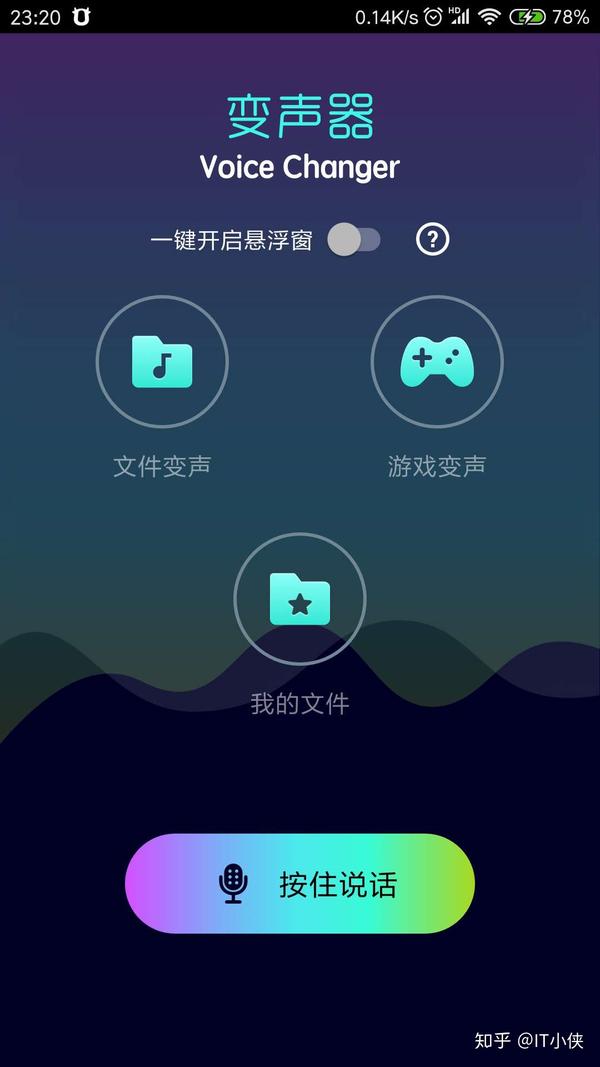This screenshot has width=600, height=1067.
Task: Open 文件变声 file voice changer
Action: pyautogui.click(x=162, y=362)
